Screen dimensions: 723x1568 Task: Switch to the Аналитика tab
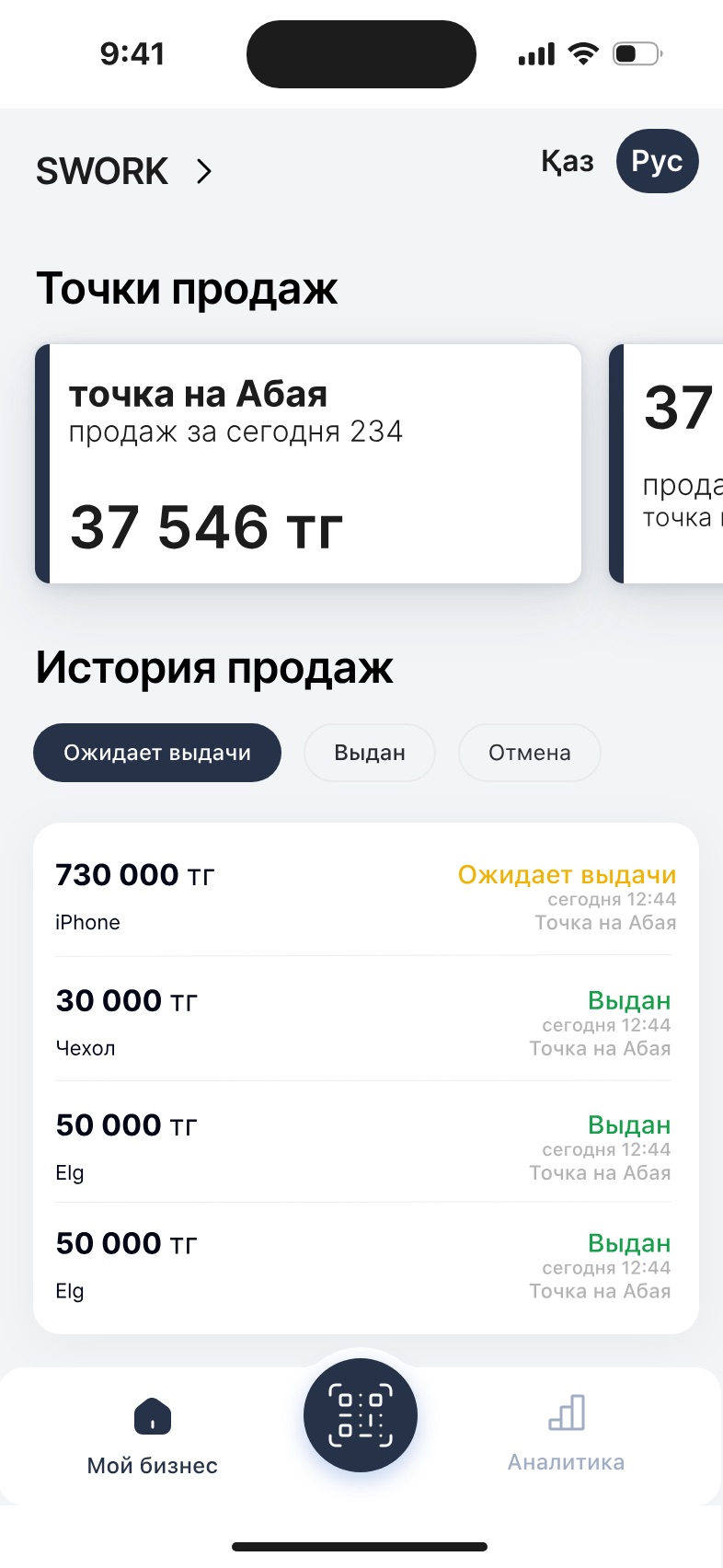(x=567, y=1434)
